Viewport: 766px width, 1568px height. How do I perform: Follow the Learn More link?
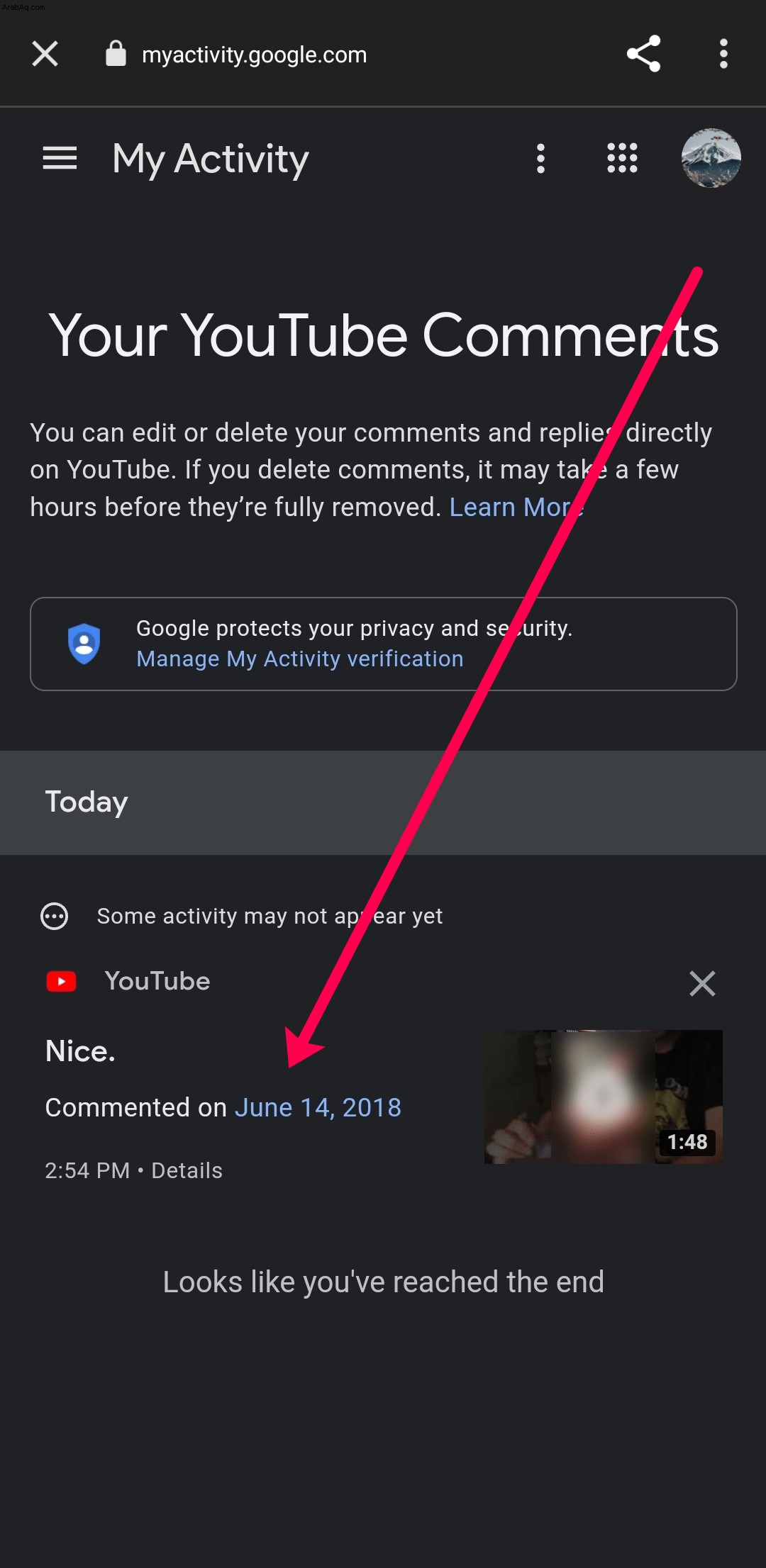click(x=516, y=507)
